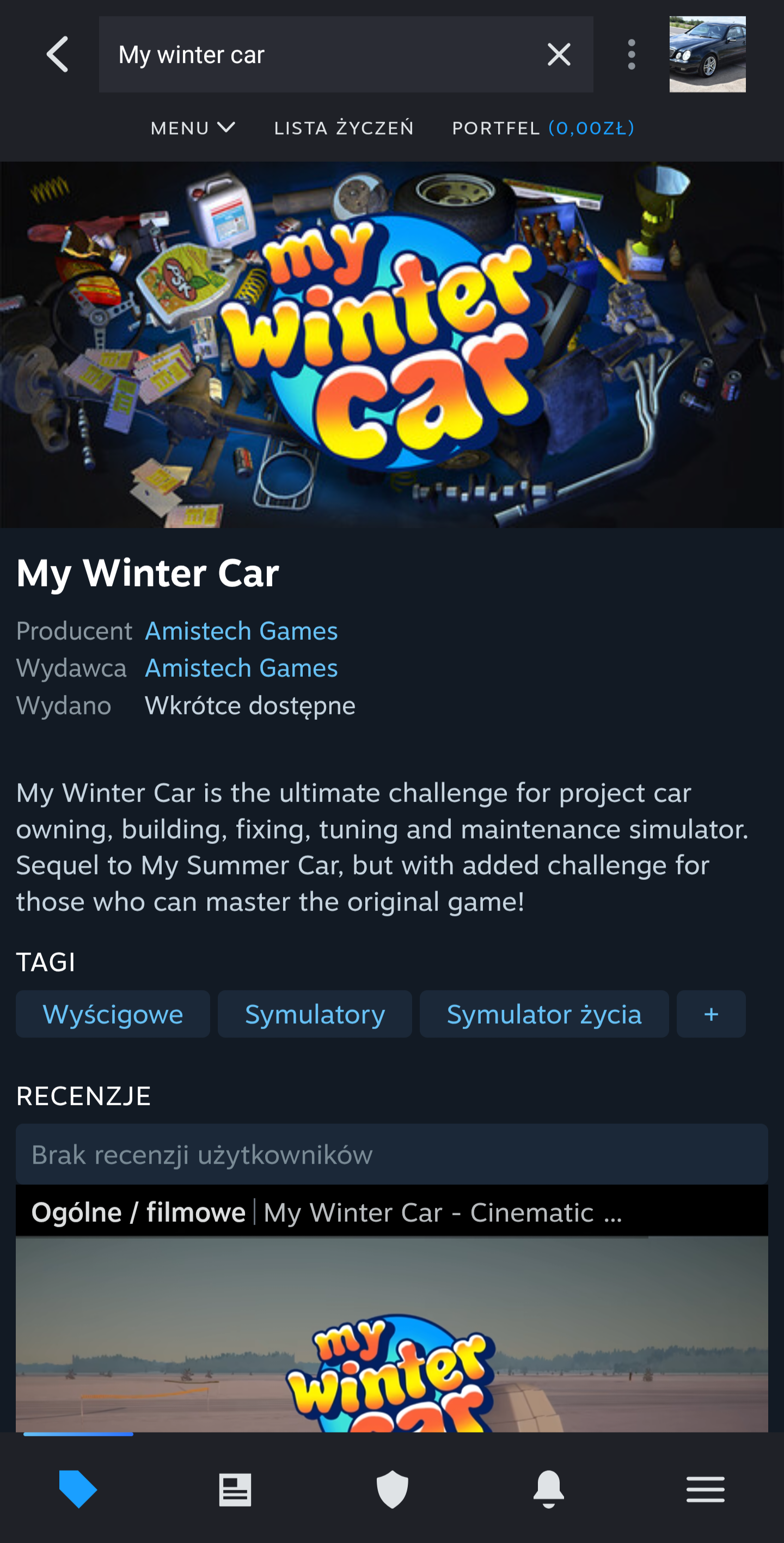784x1543 pixels.
Task: Clear the search text
Action: pyautogui.click(x=558, y=54)
